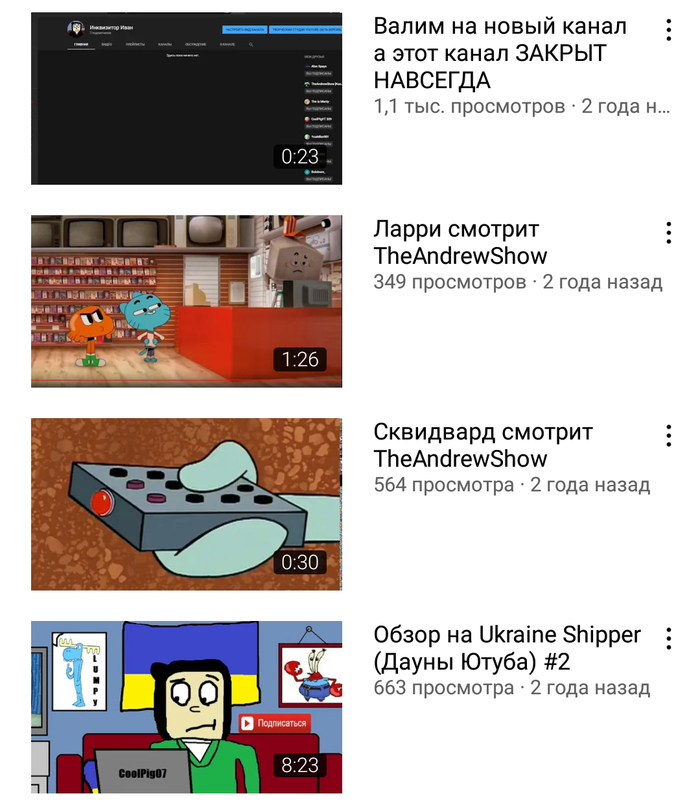Screen dimensions: 700x809
Task: Open overflow menu for 'Ларри смотрит TheAndrewShow'
Action: coord(668,233)
